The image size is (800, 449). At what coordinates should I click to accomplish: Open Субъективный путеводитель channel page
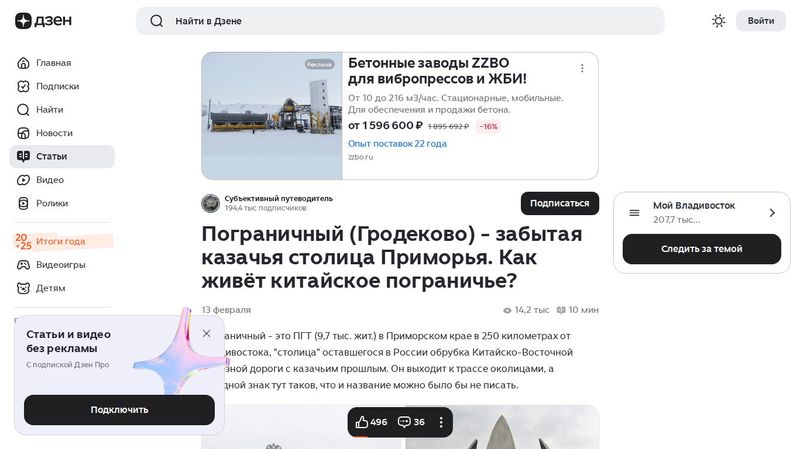pos(278,198)
